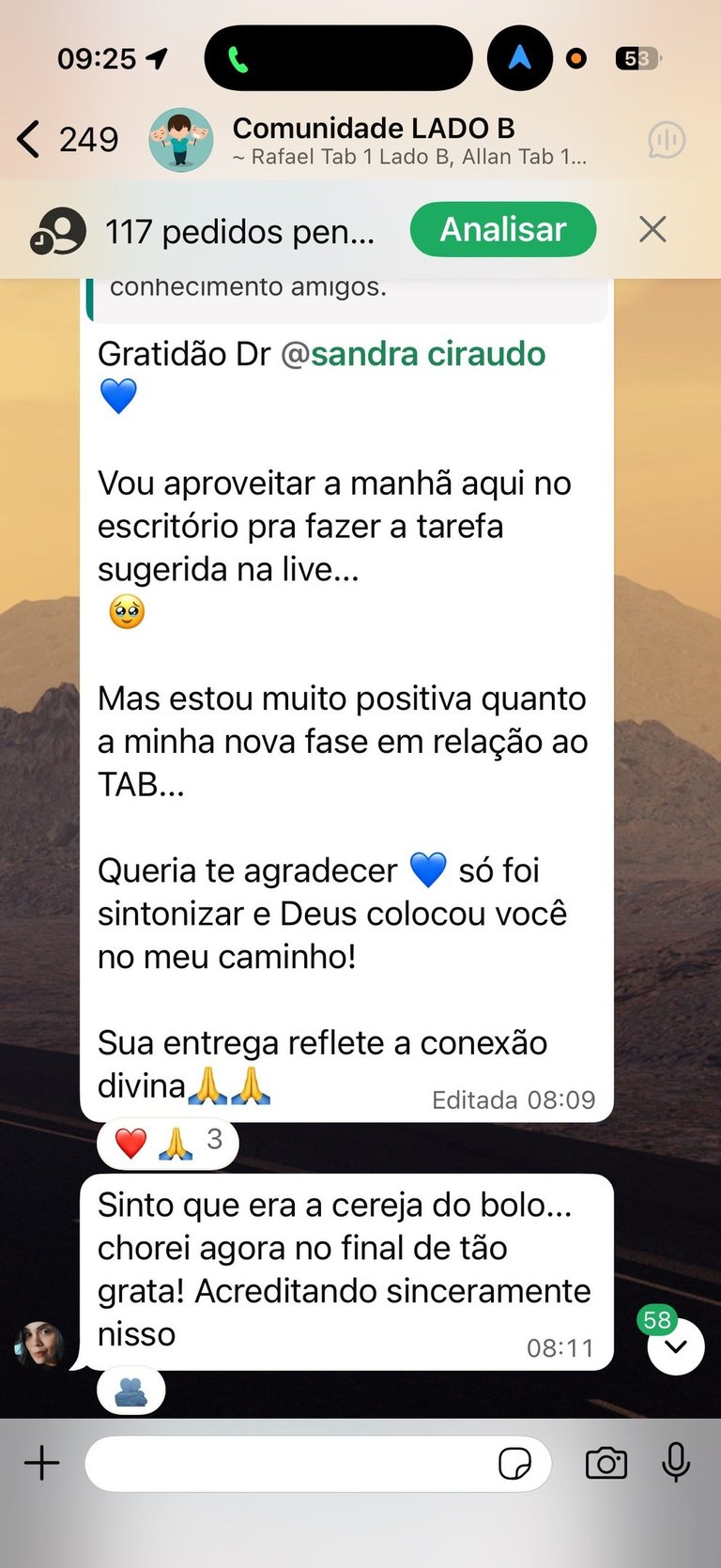
Task: Go back to the chat list
Action: (x=30, y=139)
